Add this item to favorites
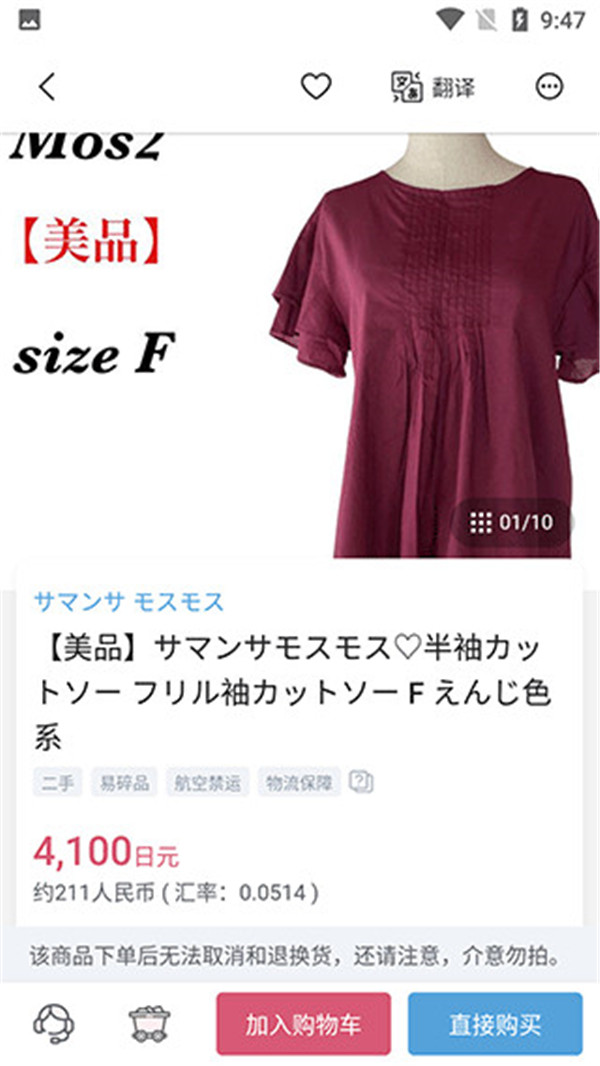 pyautogui.click(x=316, y=87)
